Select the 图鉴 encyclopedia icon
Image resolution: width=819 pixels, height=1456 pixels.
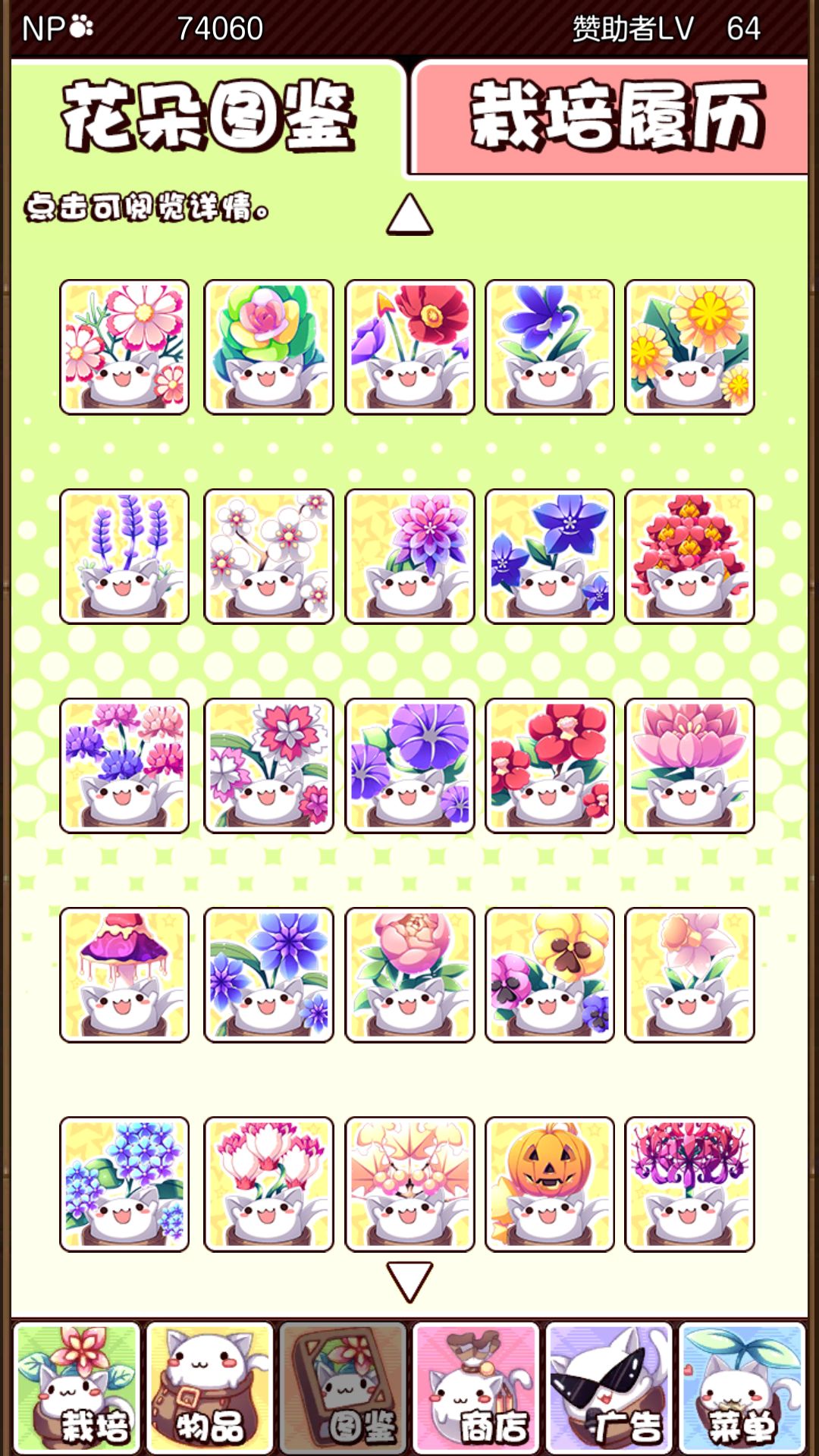345,1392
